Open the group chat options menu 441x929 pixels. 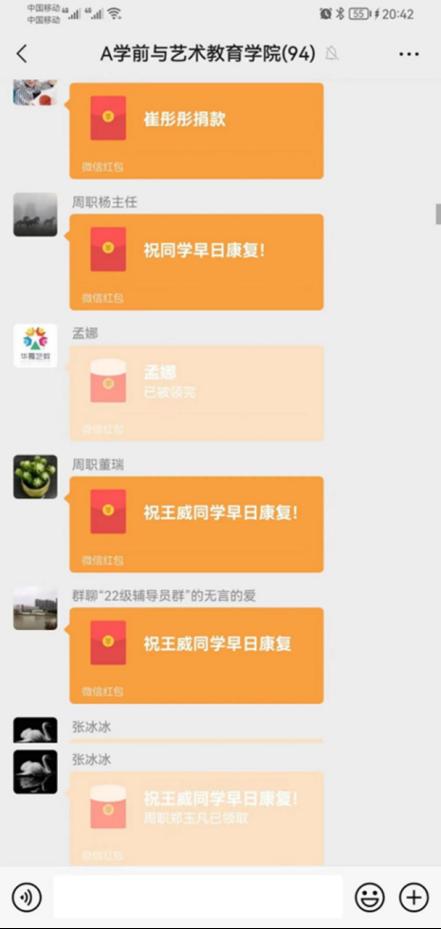(409, 54)
